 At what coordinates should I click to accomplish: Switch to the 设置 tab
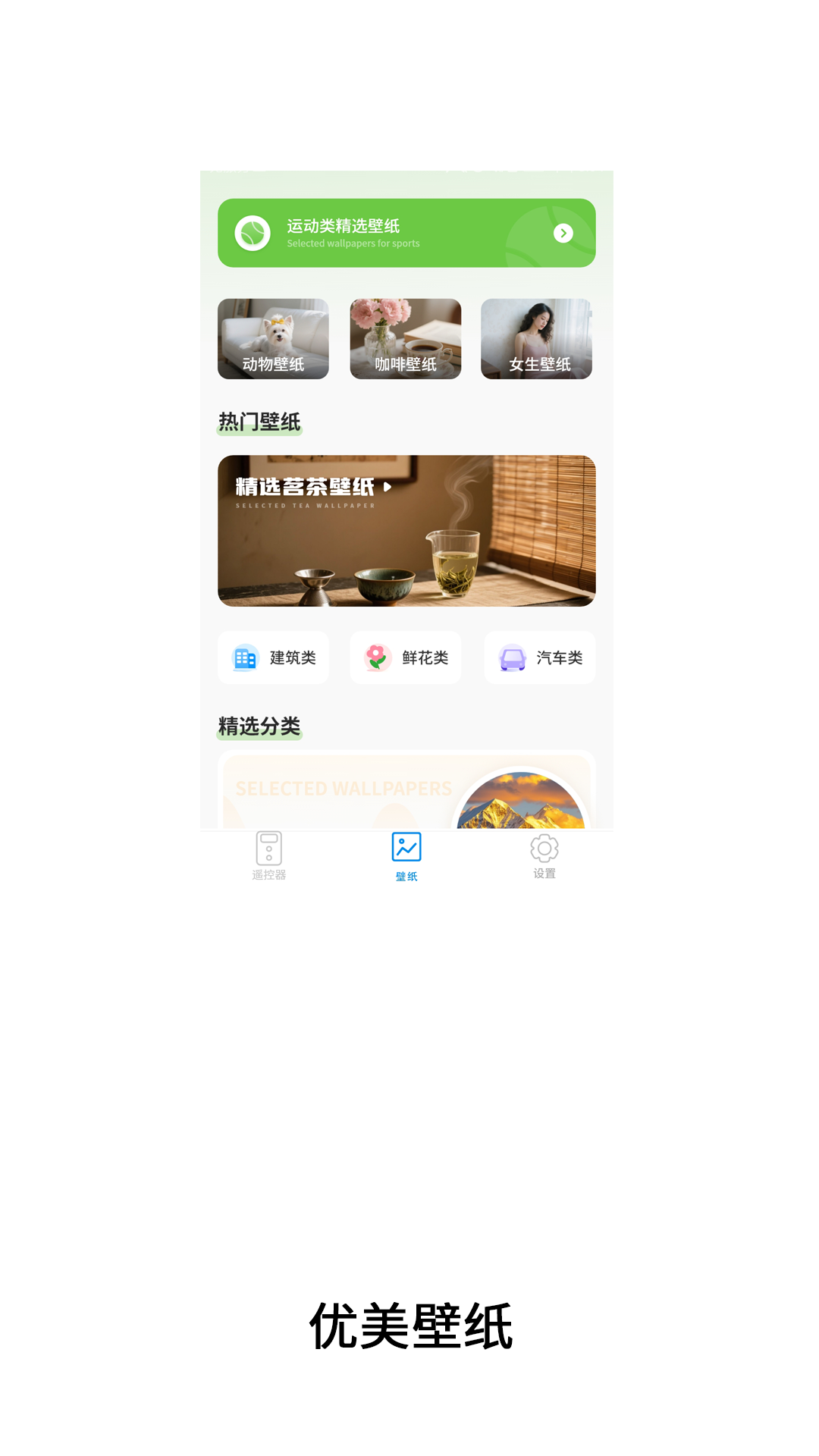544,857
